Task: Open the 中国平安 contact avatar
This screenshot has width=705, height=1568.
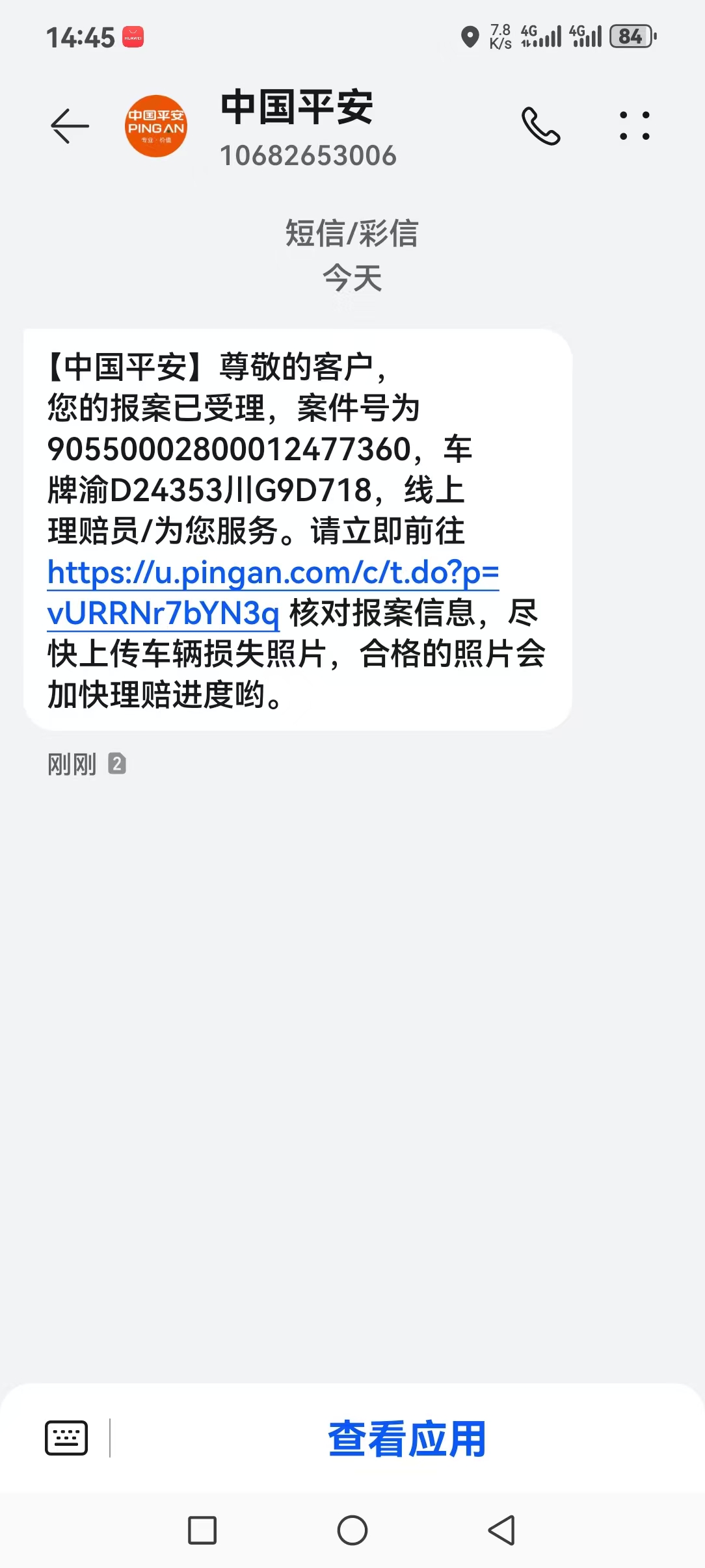Action: (156, 126)
